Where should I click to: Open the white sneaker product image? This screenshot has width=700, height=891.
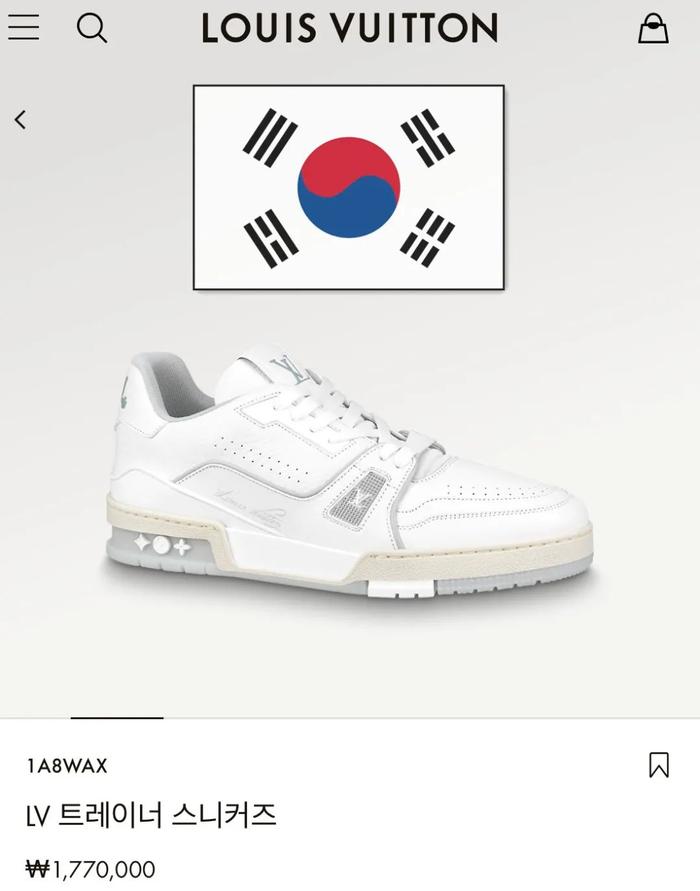[x=350, y=475]
